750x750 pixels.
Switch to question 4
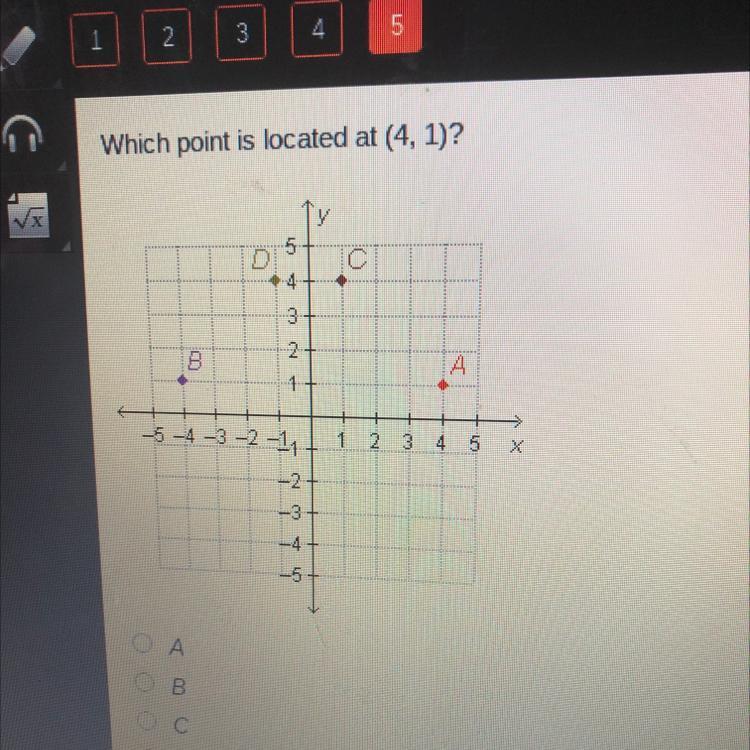[x=317, y=32]
